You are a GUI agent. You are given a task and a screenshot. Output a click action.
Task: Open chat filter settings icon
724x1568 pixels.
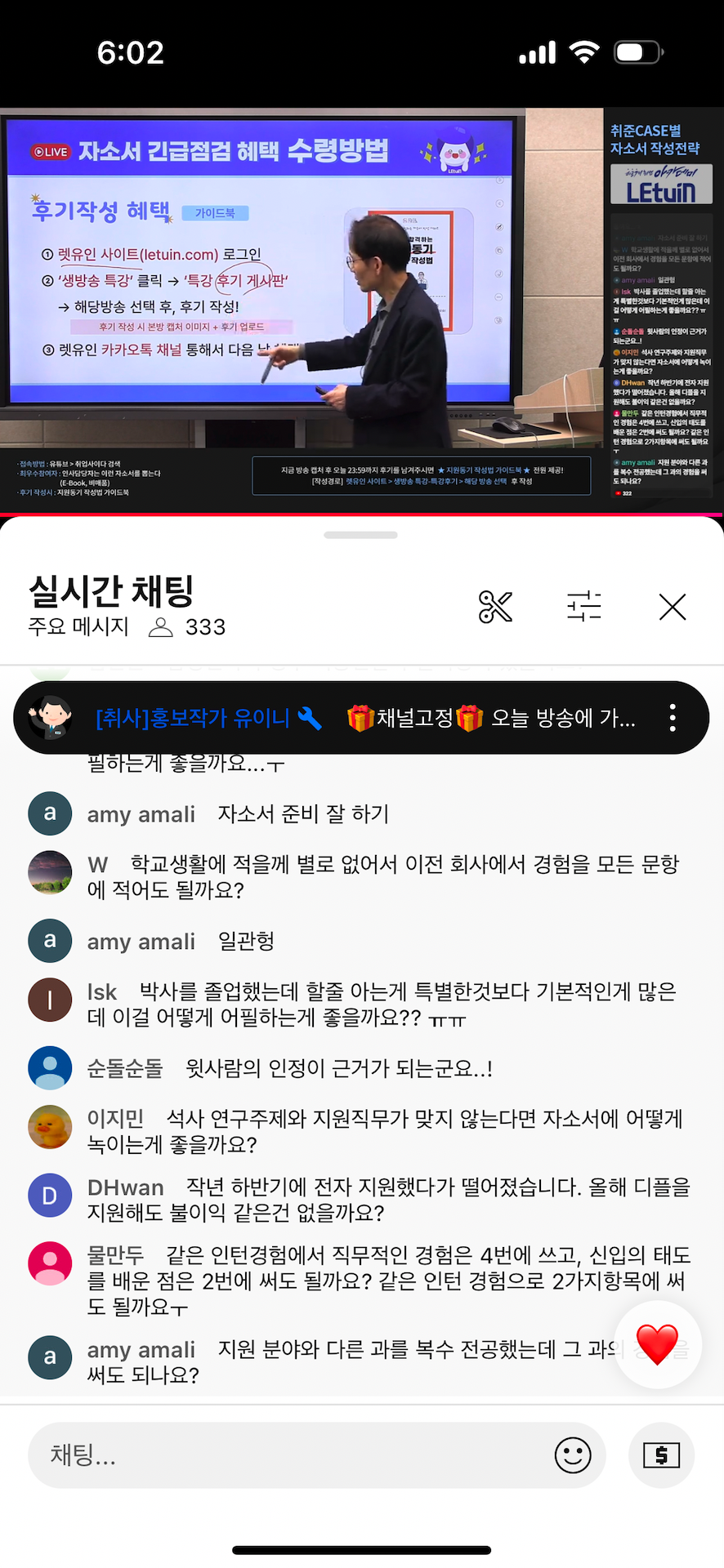coord(583,607)
